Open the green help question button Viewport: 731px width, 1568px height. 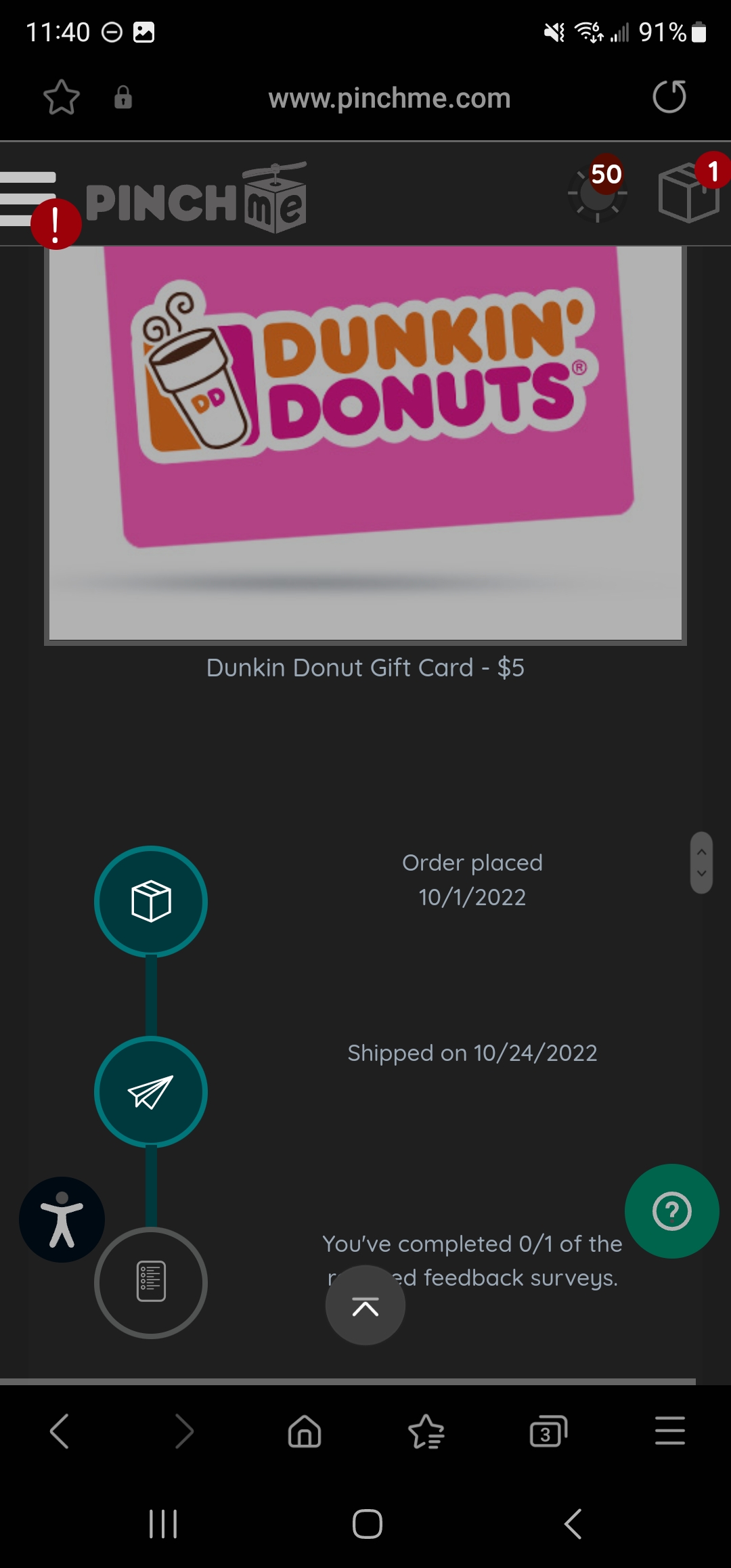tap(671, 1211)
